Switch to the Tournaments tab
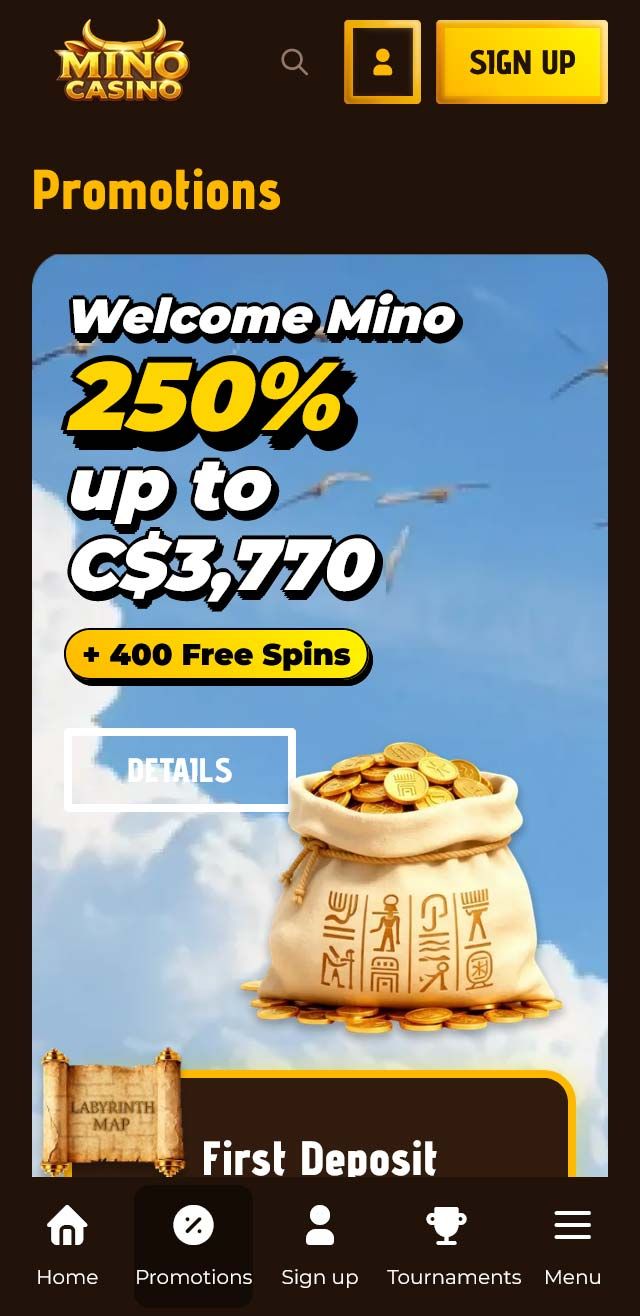Screen dimensions: 640x1316 [x=454, y=1245]
